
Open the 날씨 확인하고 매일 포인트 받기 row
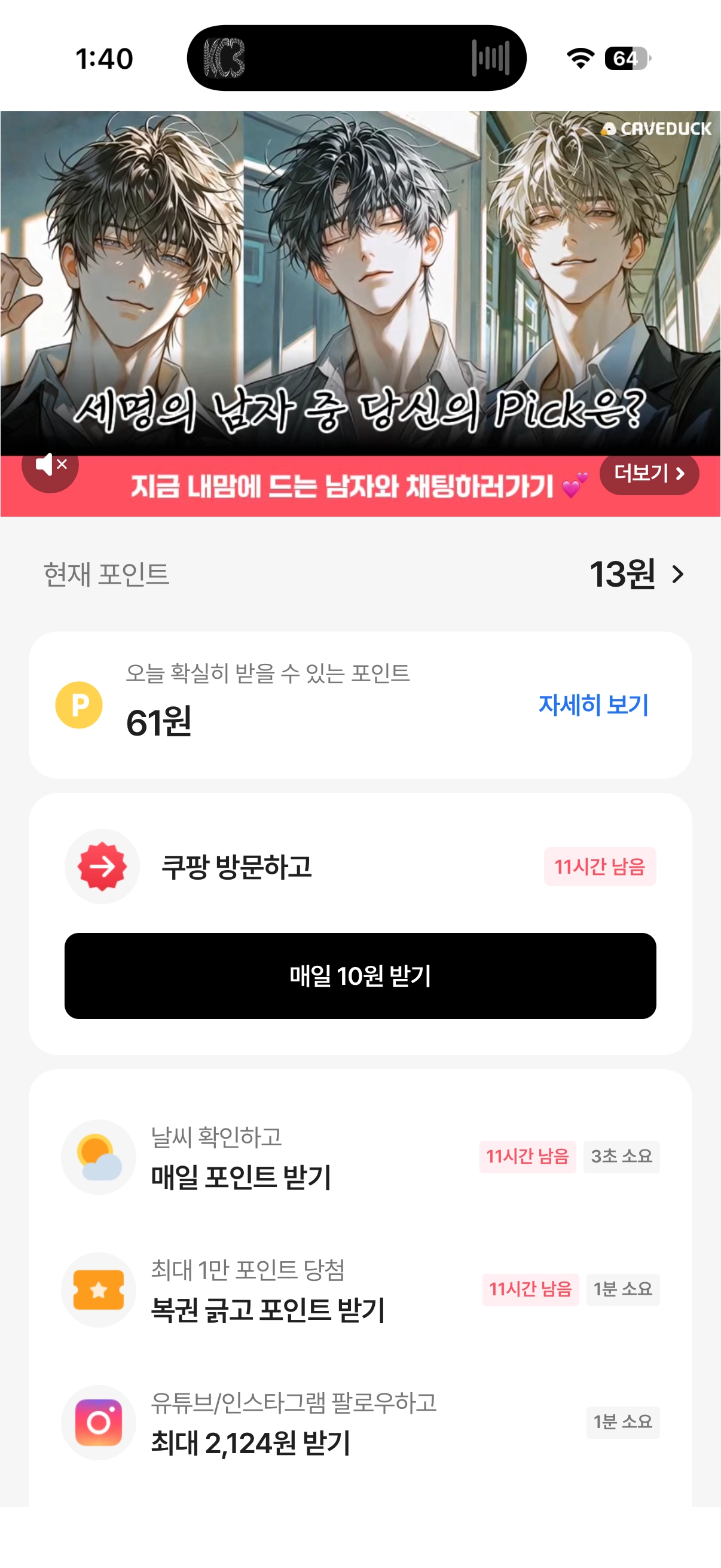click(x=360, y=1157)
